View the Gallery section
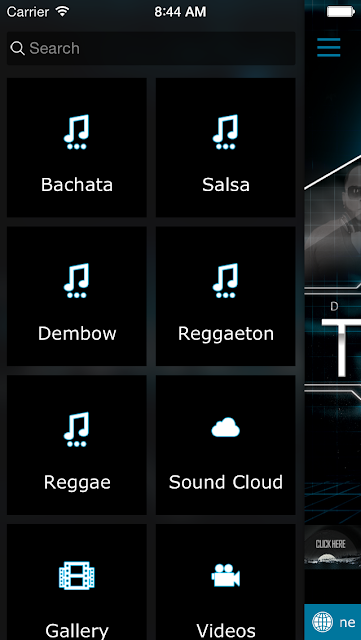The width and height of the screenshot is (361, 640). coord(77,582)
